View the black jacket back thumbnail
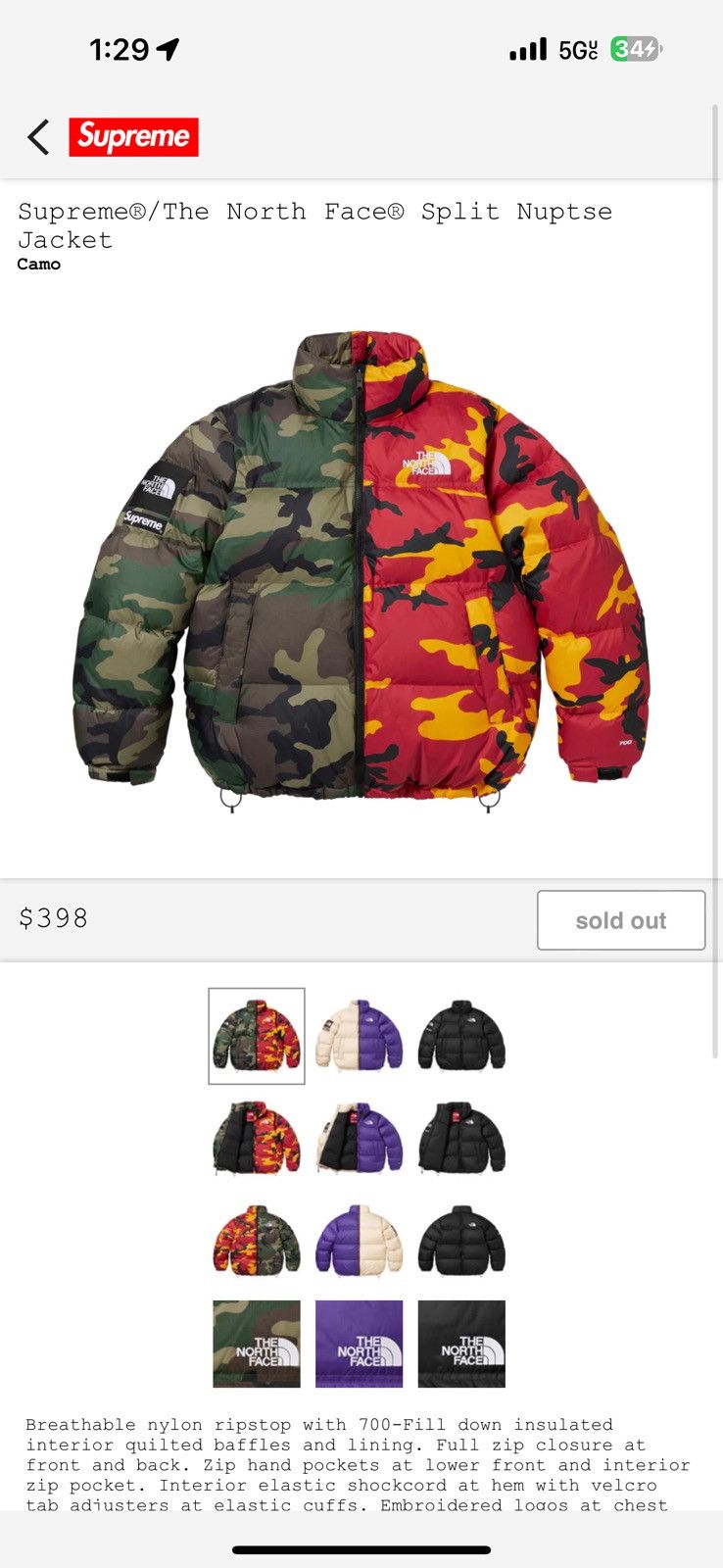 point(461,1241)
